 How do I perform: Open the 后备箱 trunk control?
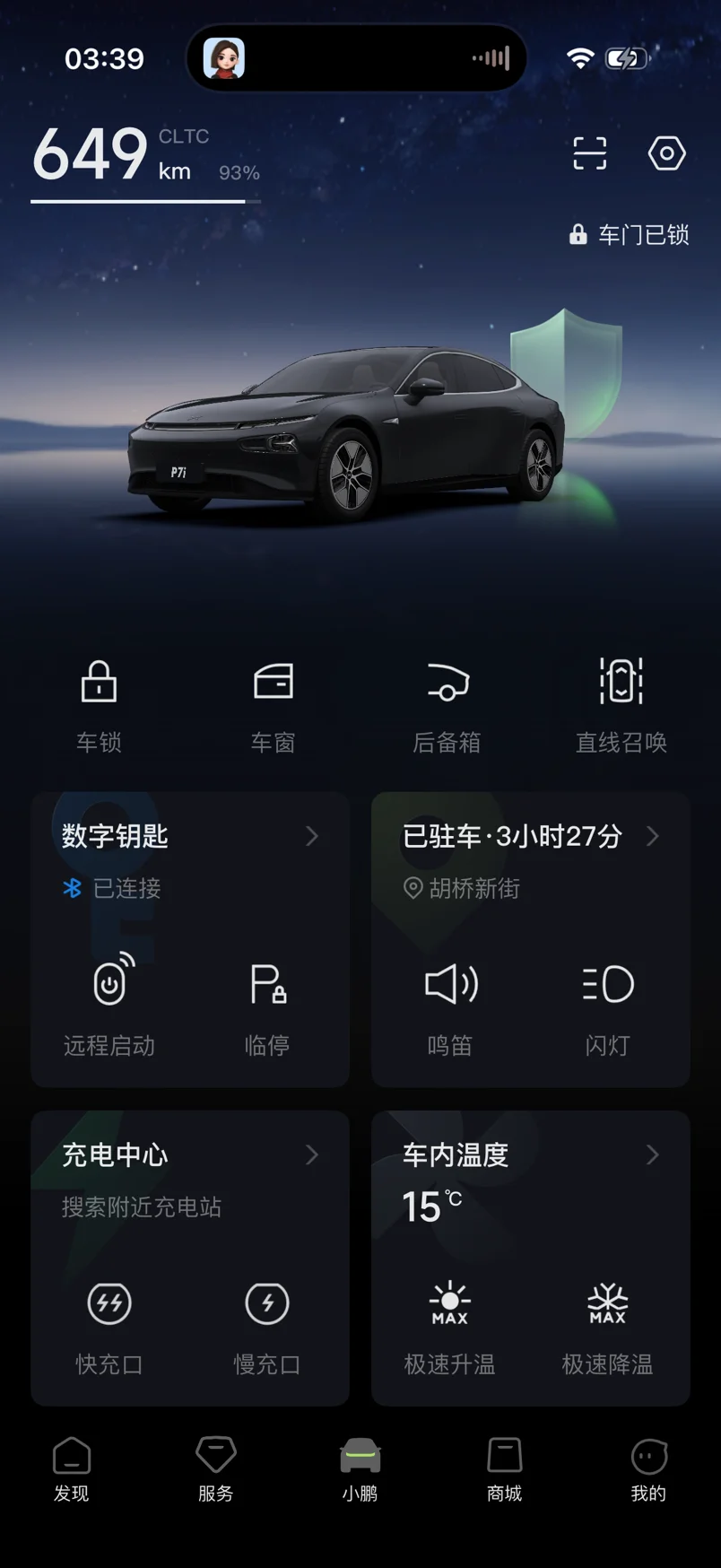click(x=447, y=704)
